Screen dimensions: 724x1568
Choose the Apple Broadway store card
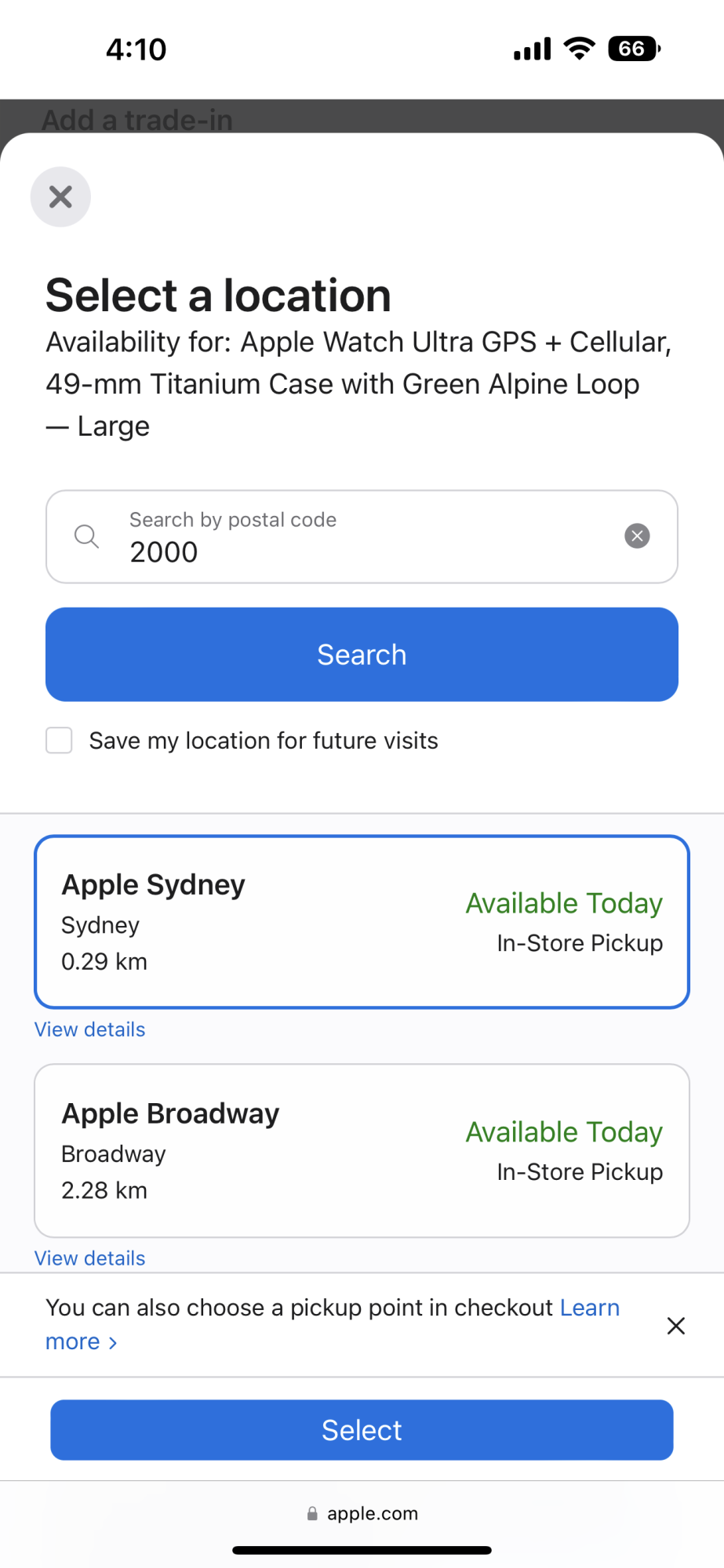click(x=362, y=1151)
